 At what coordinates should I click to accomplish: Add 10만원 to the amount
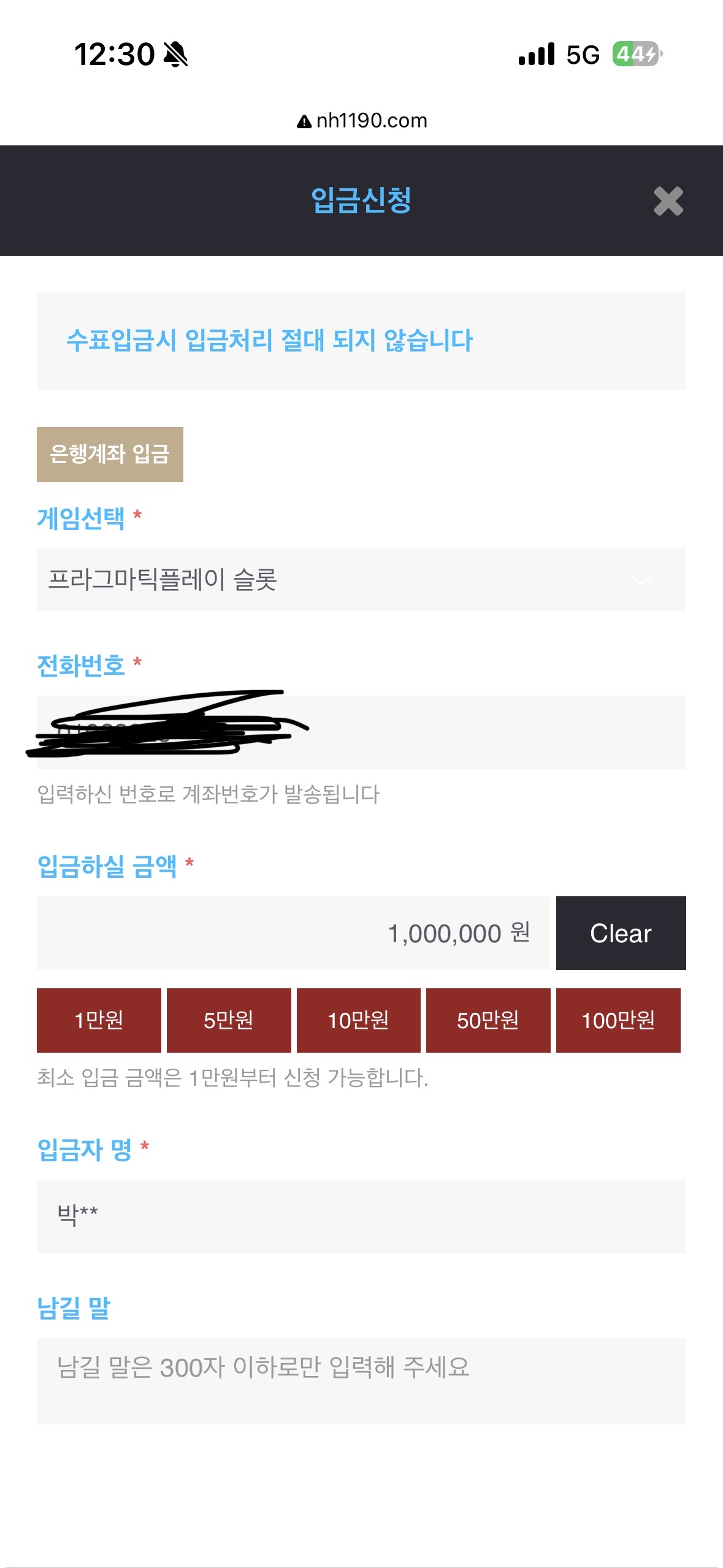coord(358,1020)
